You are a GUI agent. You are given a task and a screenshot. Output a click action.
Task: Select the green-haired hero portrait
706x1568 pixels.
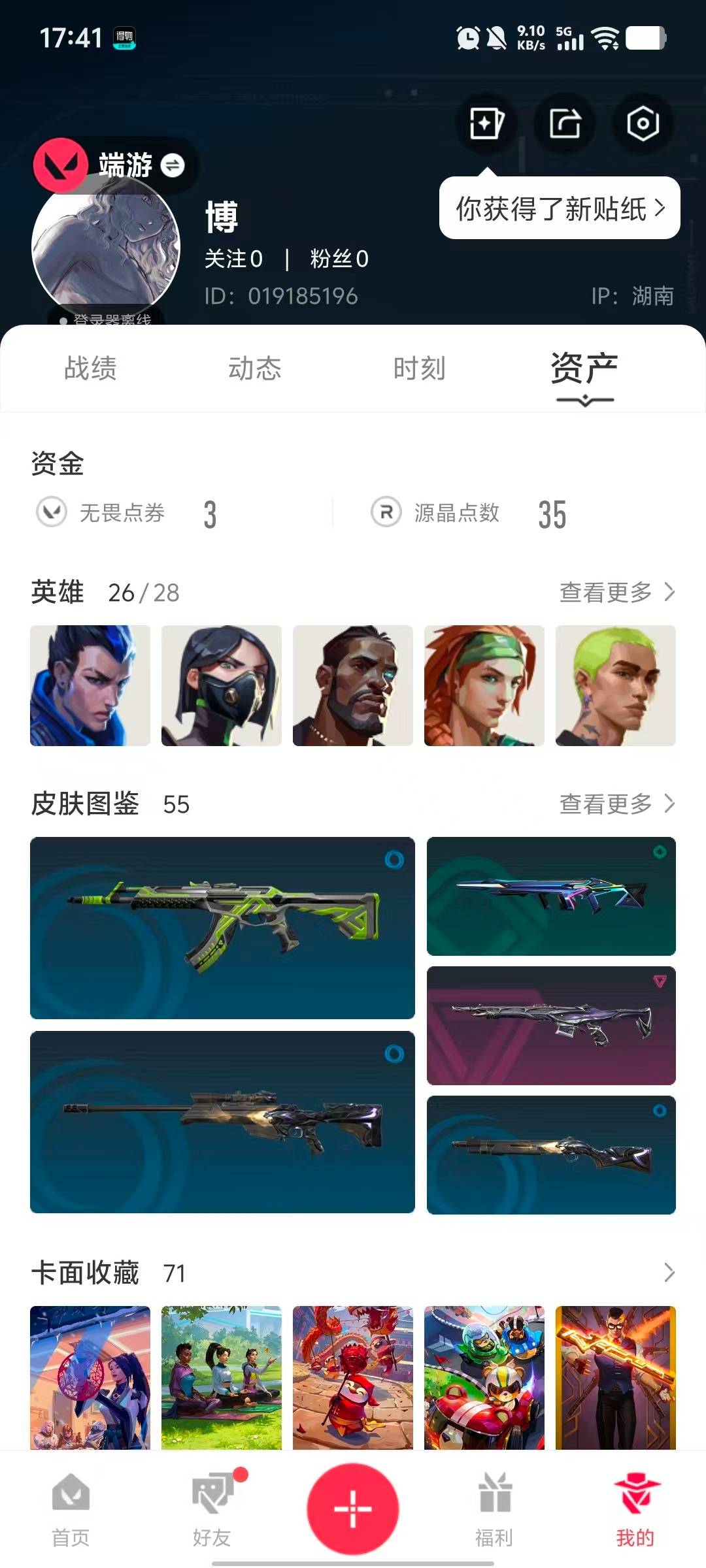pos(615,686)
